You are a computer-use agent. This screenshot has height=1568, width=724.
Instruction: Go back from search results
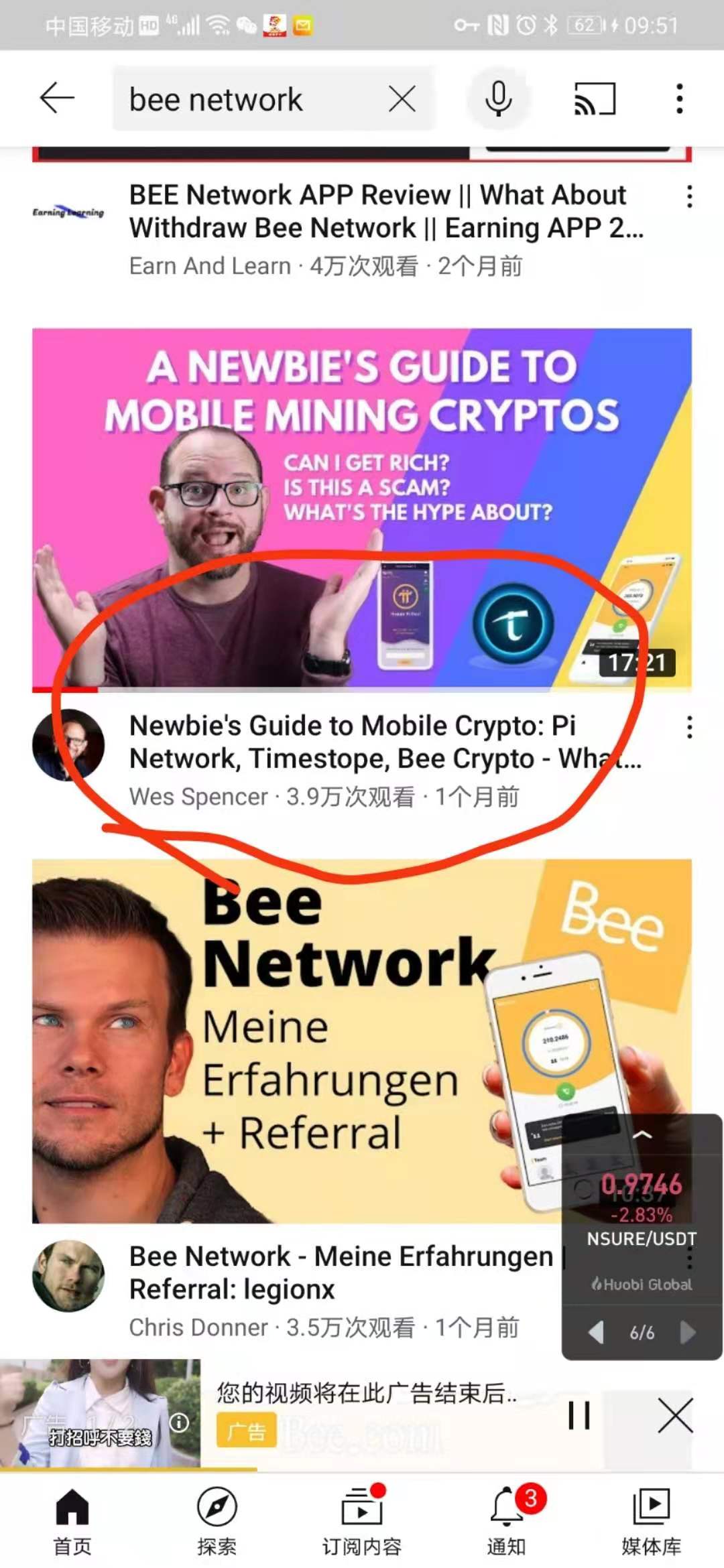point(57,99)
